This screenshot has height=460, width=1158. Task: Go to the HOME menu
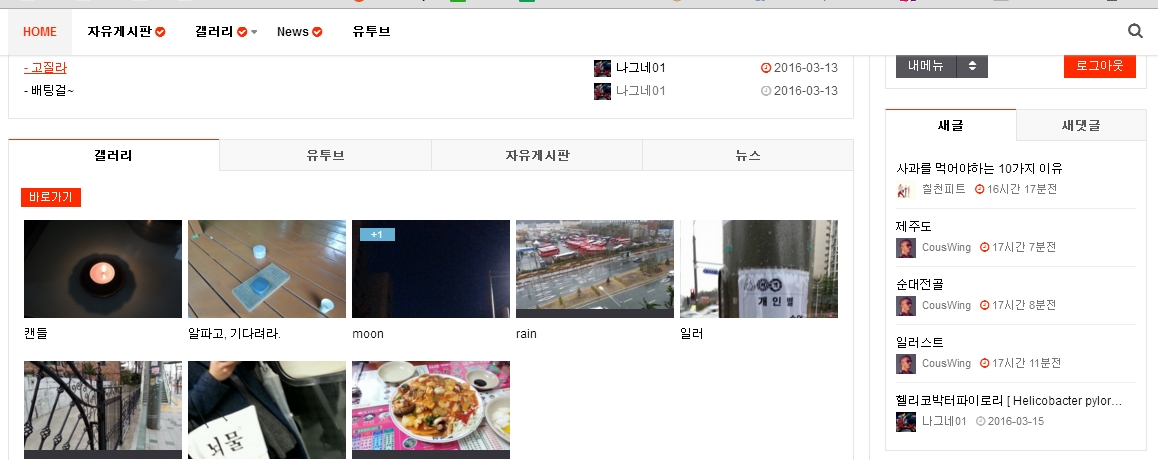coord(40,32)
